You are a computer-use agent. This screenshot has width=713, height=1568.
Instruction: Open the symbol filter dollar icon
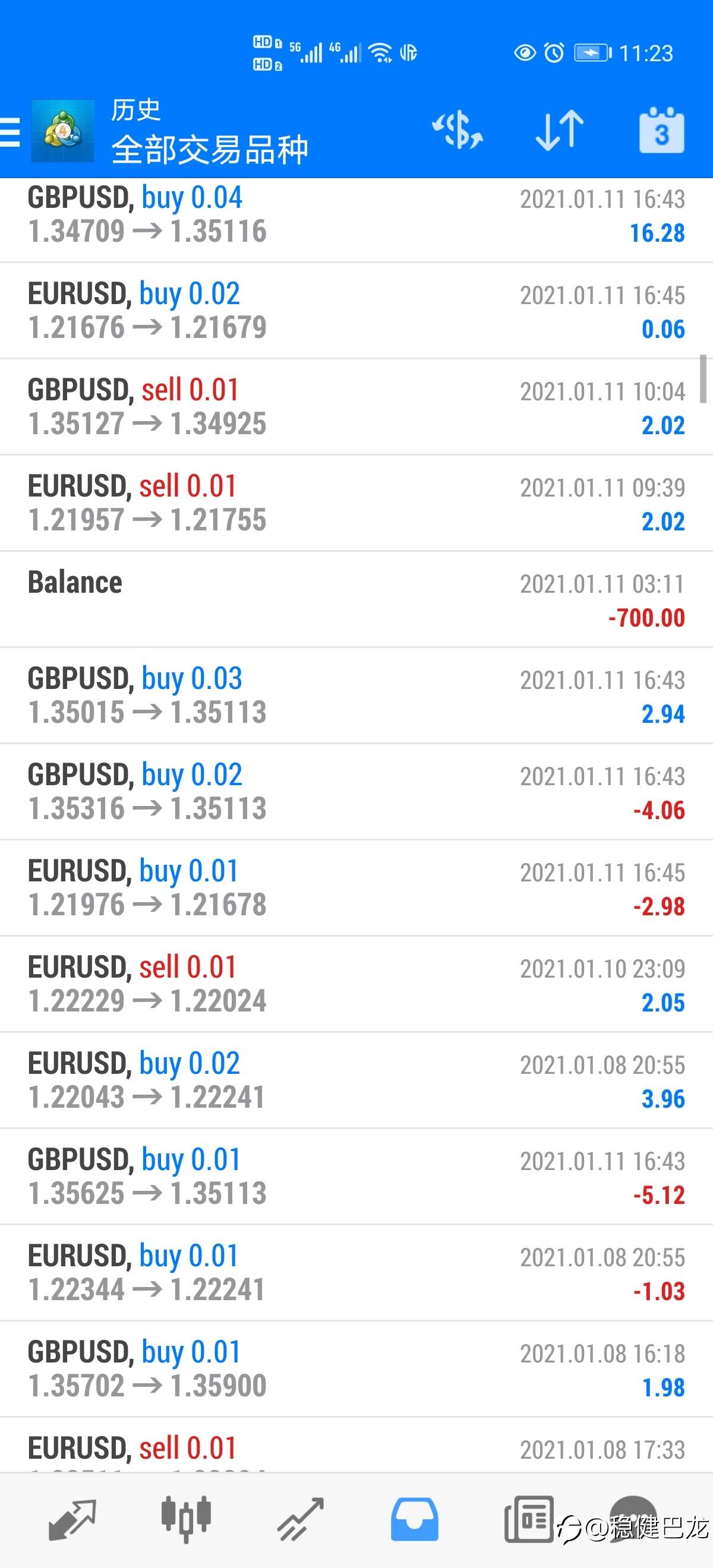(x=458, y=130)
